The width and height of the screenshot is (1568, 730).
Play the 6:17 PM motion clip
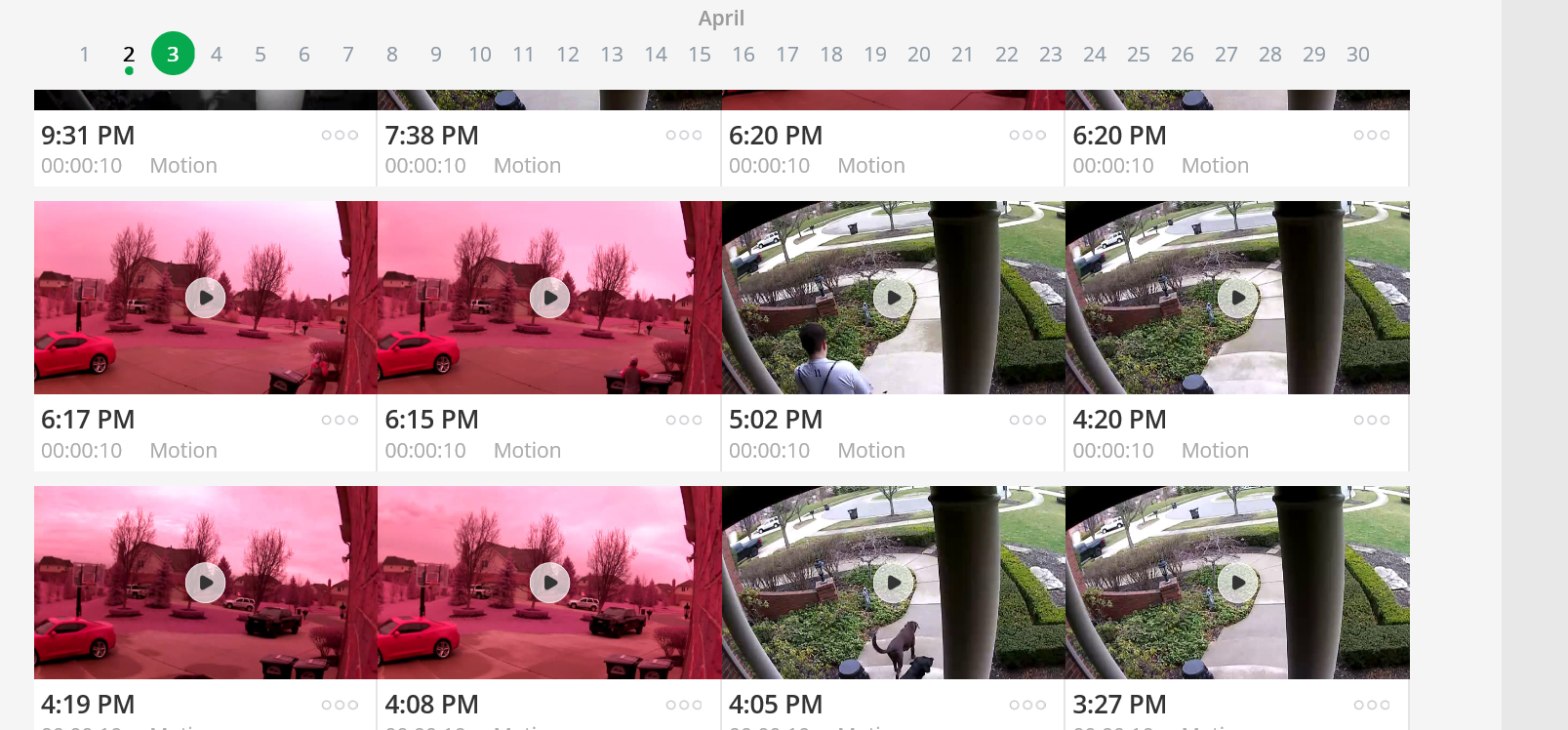click(x=206, y=298)
